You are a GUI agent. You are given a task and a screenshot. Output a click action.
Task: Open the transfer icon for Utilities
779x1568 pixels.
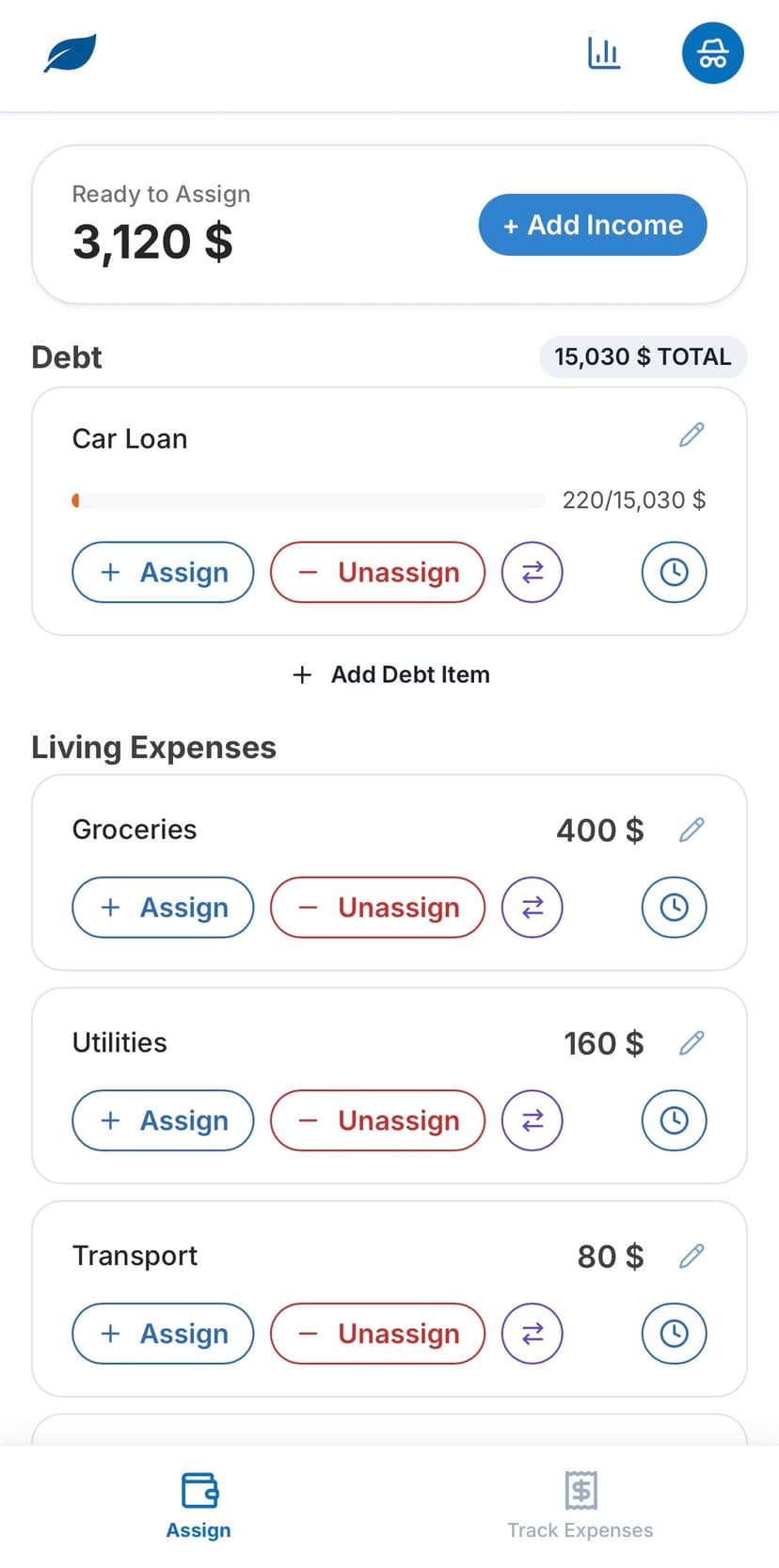click(532, 1120)
